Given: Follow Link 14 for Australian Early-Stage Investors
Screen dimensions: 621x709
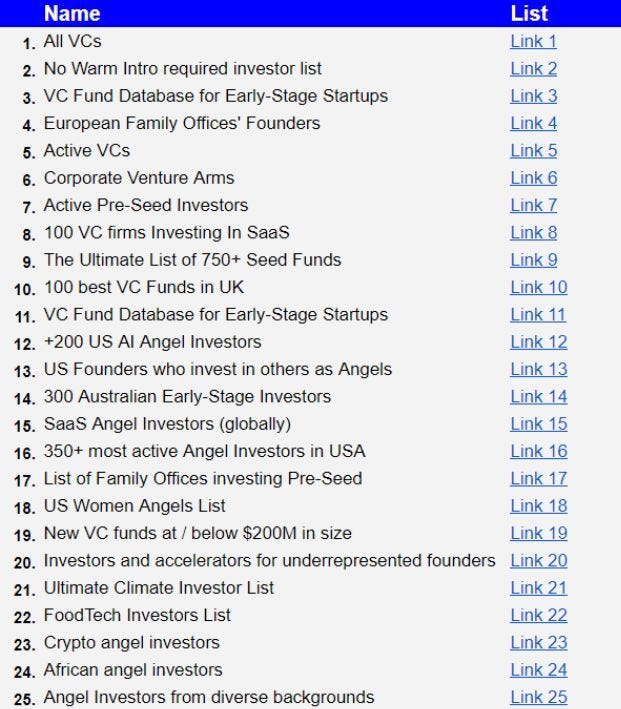Looking at the screenshot, I should click(x=538, y=397).
